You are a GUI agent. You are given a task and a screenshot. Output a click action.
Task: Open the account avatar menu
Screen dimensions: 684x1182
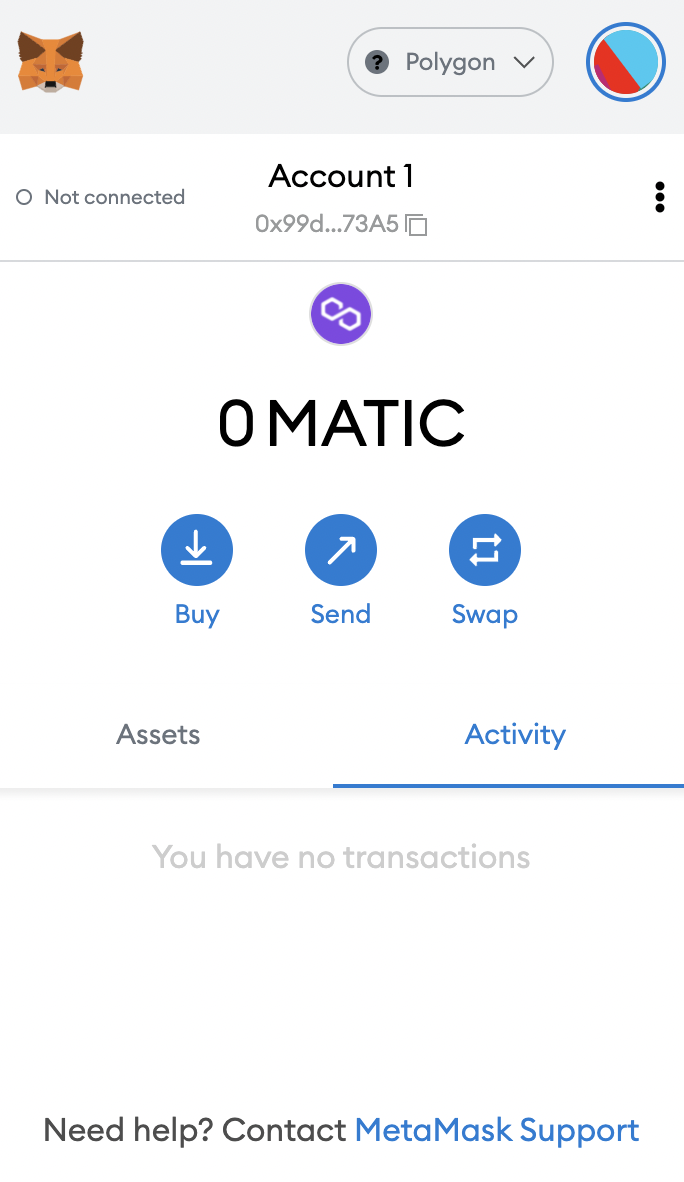(626, 62)
